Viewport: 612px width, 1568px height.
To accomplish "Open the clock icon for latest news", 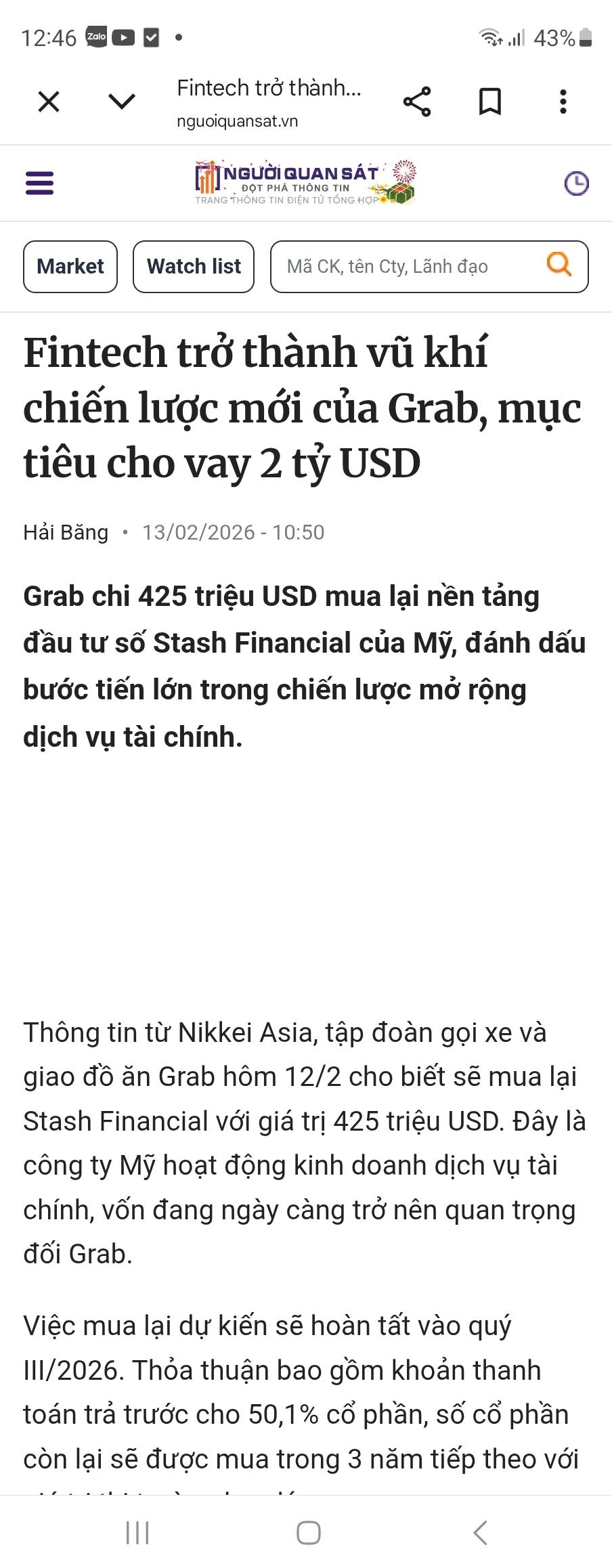I will click(x=576, y=183).
